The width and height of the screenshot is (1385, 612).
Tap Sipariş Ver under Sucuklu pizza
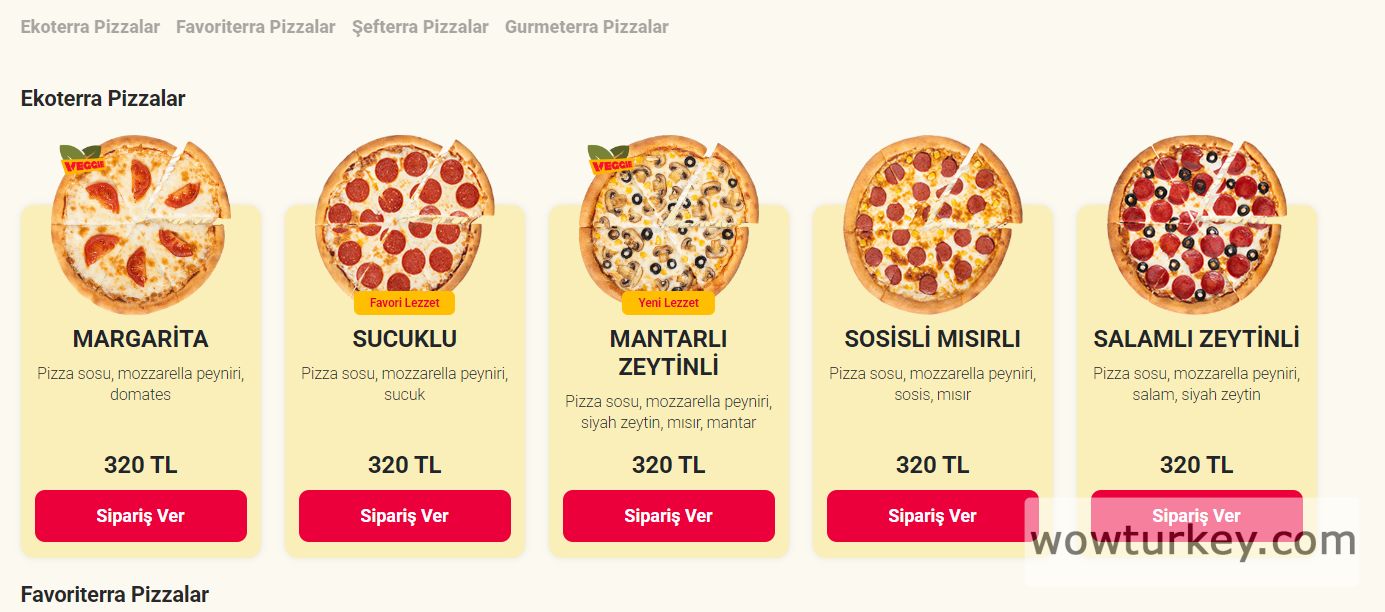click(404, 516)
